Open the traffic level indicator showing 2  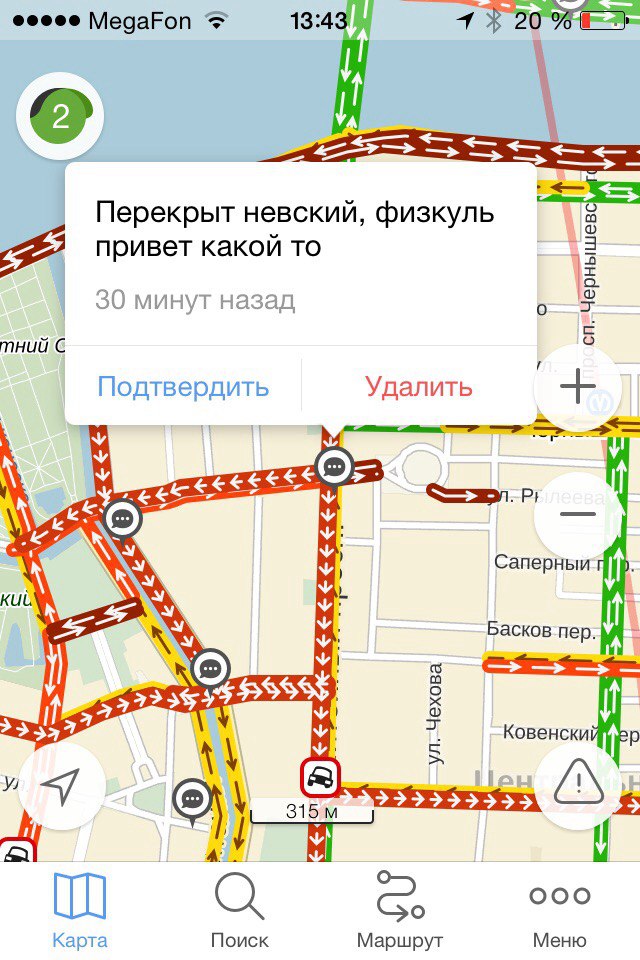60,117
